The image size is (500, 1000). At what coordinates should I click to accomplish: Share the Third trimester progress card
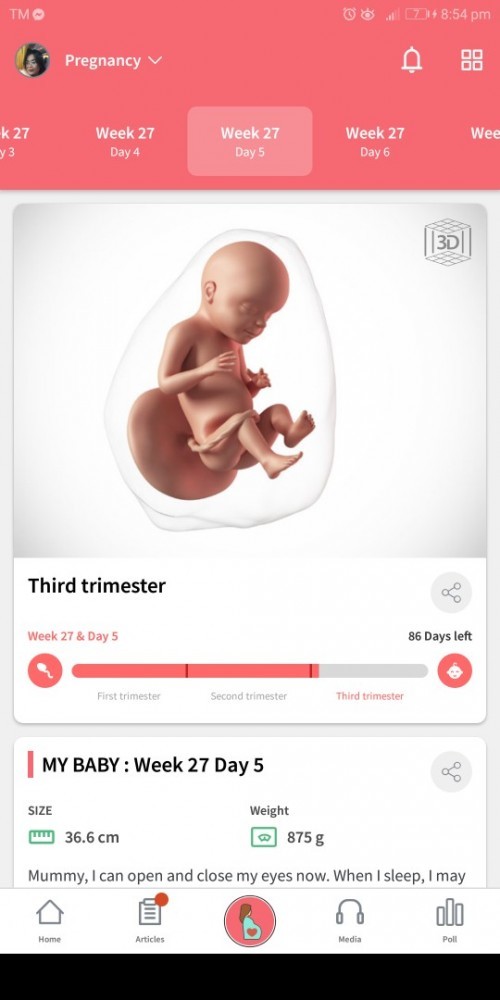(452, 592)
